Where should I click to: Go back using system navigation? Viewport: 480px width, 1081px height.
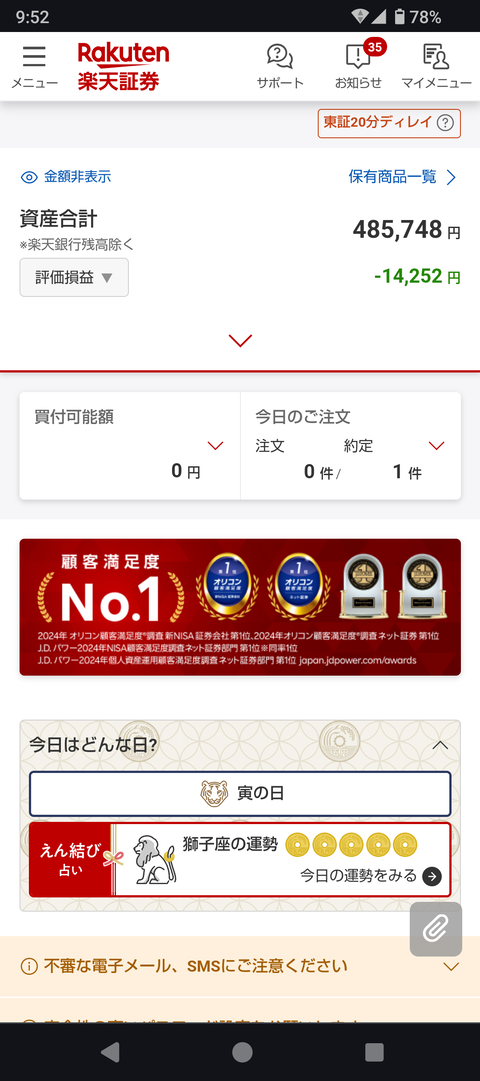[x=110, y=1051]
